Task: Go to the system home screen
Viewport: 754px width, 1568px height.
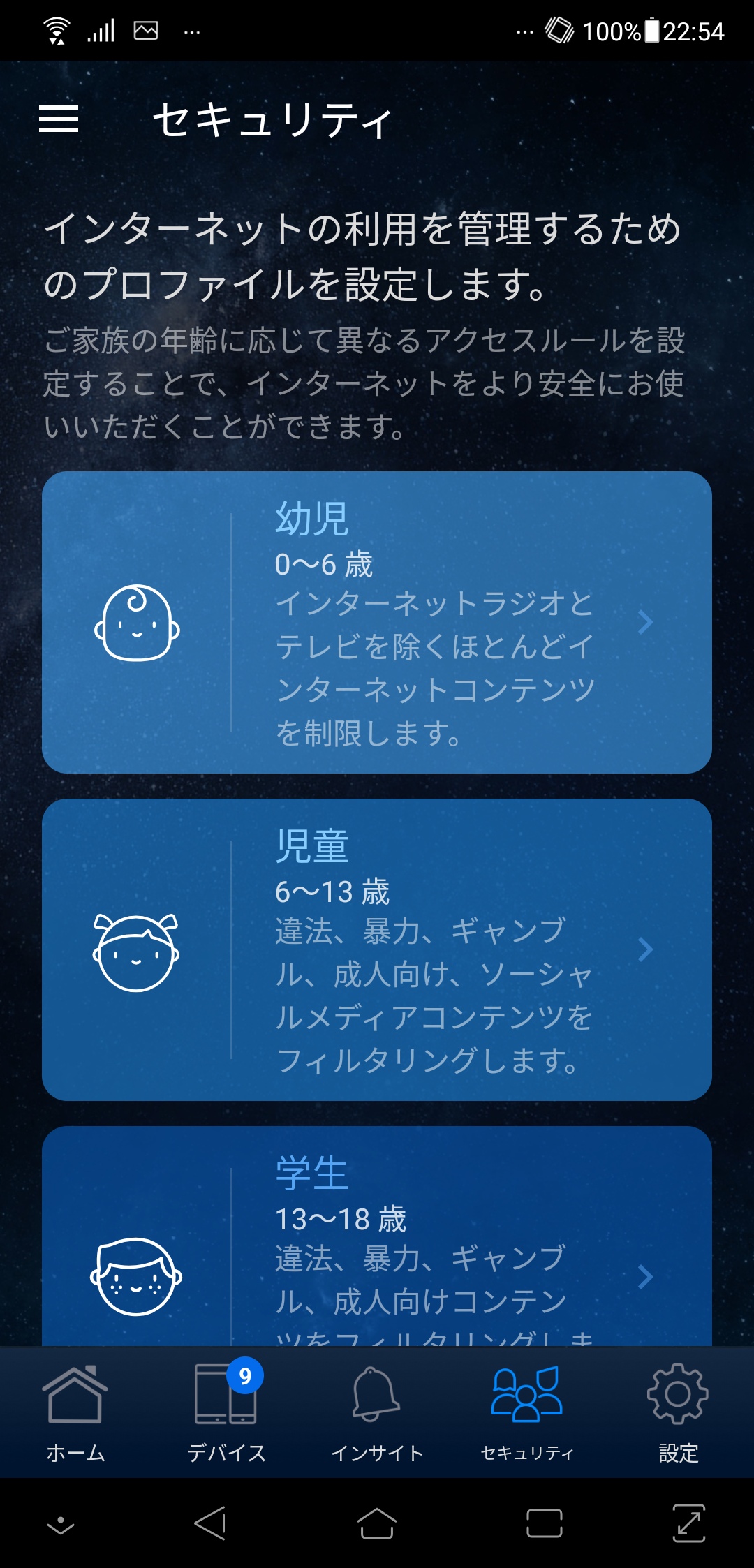Action: point(377,1523)
